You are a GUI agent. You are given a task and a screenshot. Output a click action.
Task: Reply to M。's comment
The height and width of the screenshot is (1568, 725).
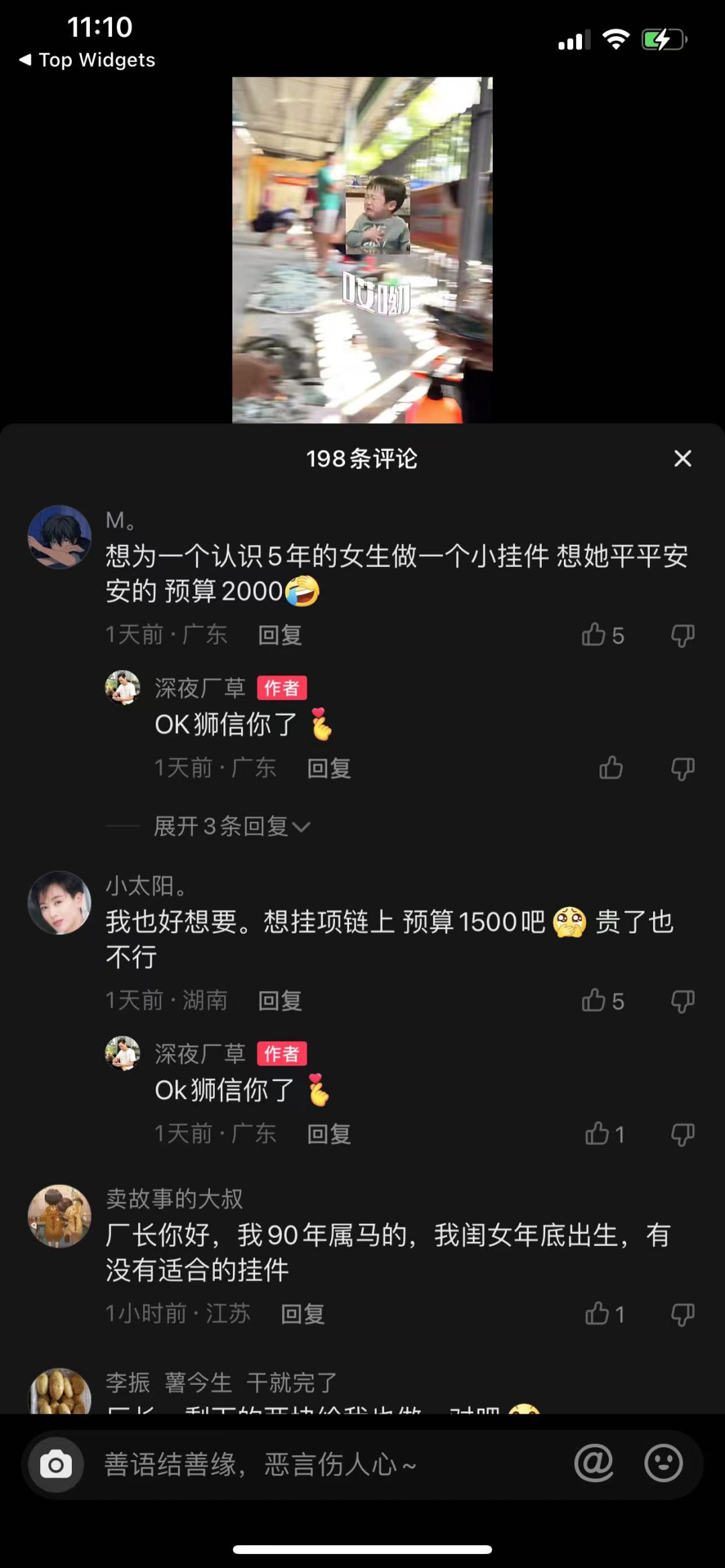[280, 635]
